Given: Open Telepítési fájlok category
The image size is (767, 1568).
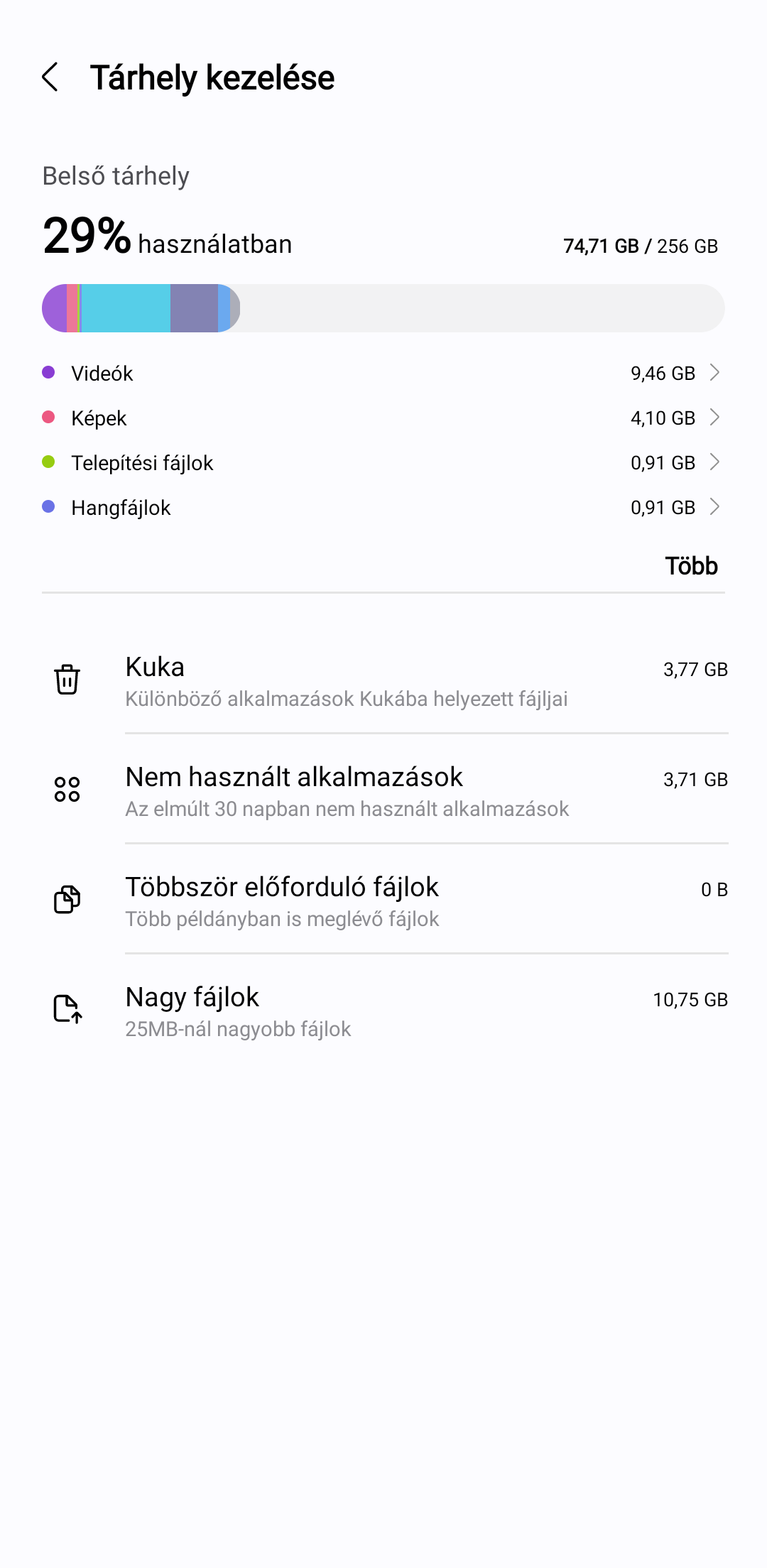Looking at the screenshot, I should coord(383,462).
